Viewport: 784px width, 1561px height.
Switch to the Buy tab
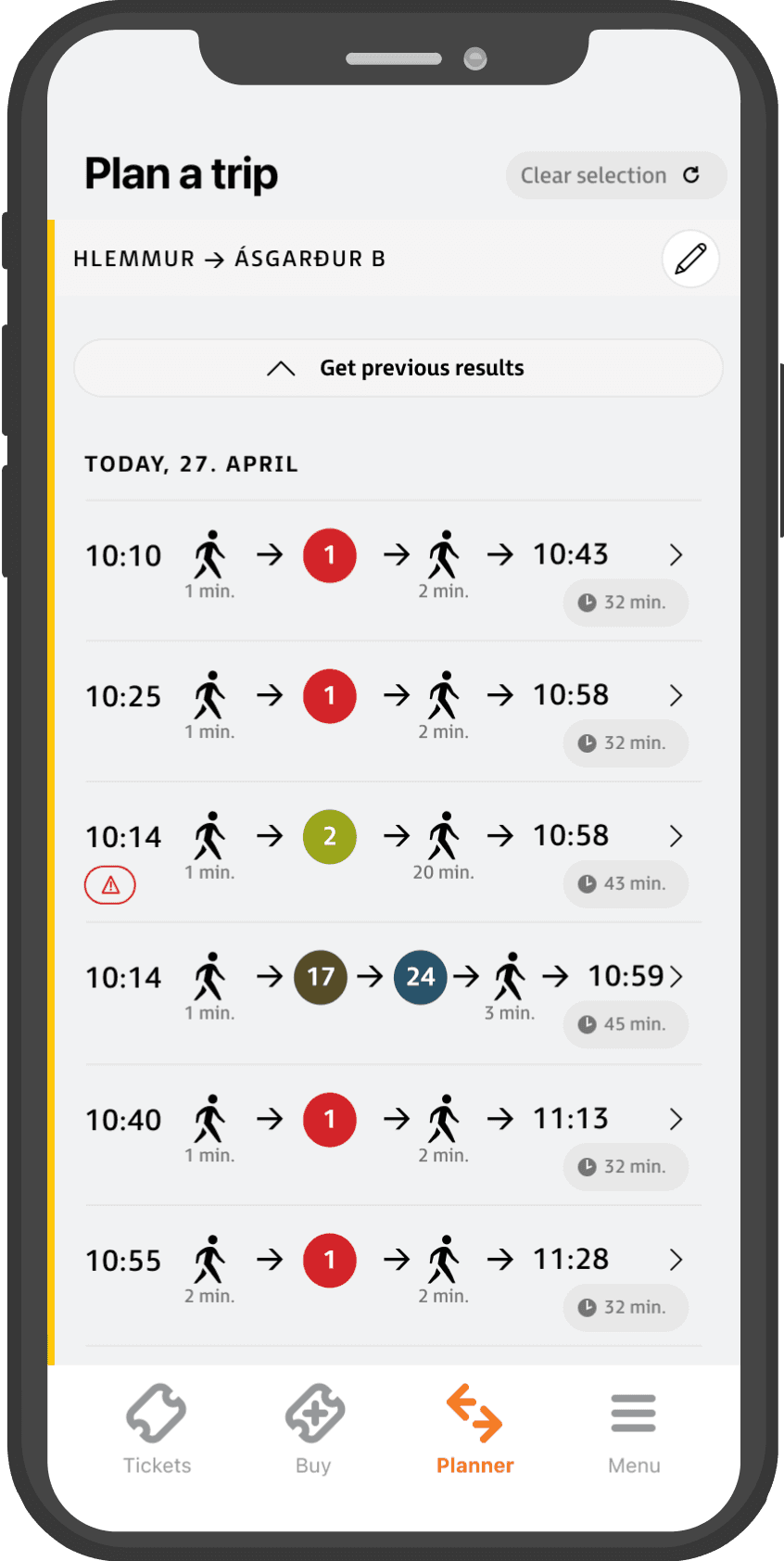[314, 1429]
